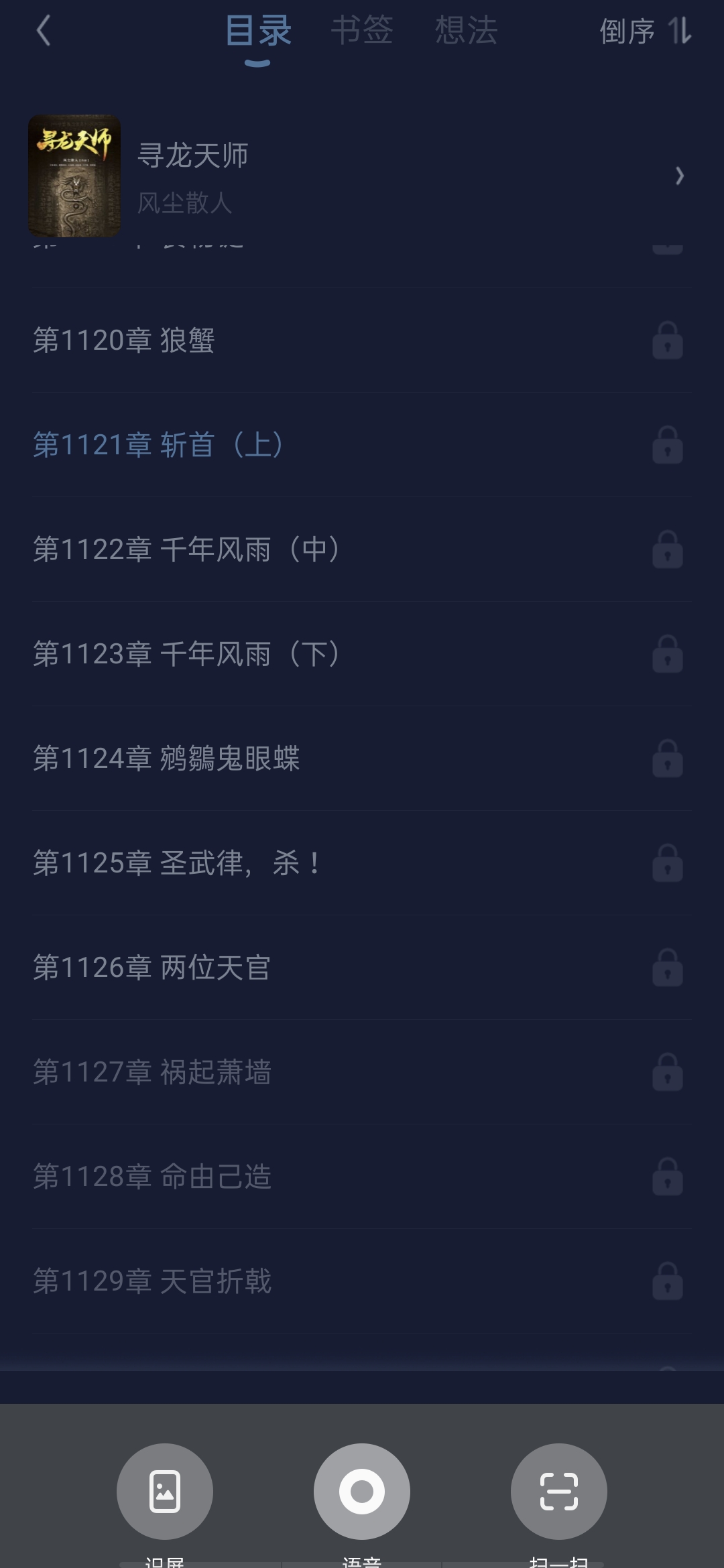Tap the screen recognition image button
This screenshot has height=1568, width=724.
(x=165, y=1492)
